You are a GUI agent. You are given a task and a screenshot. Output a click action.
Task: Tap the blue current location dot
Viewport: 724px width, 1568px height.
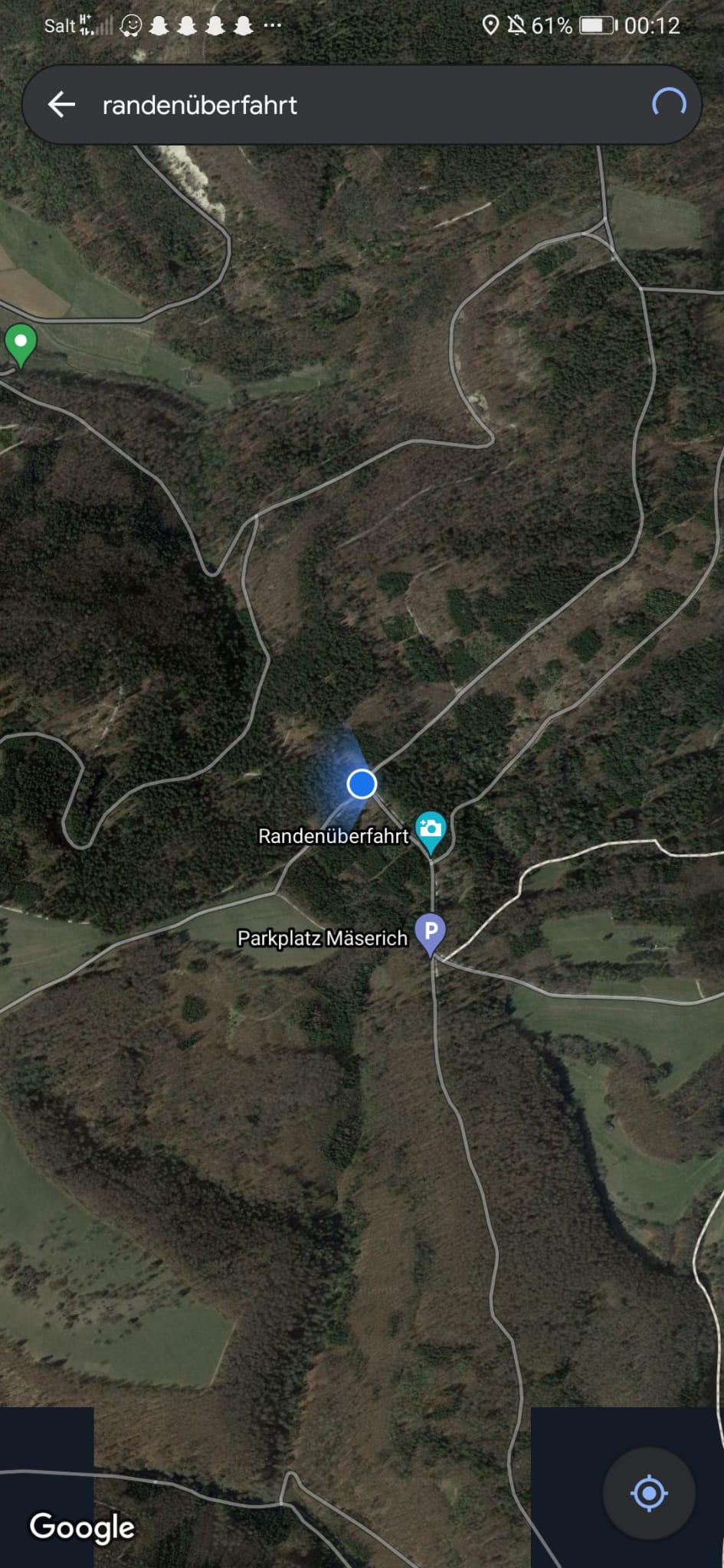point(362,784)
